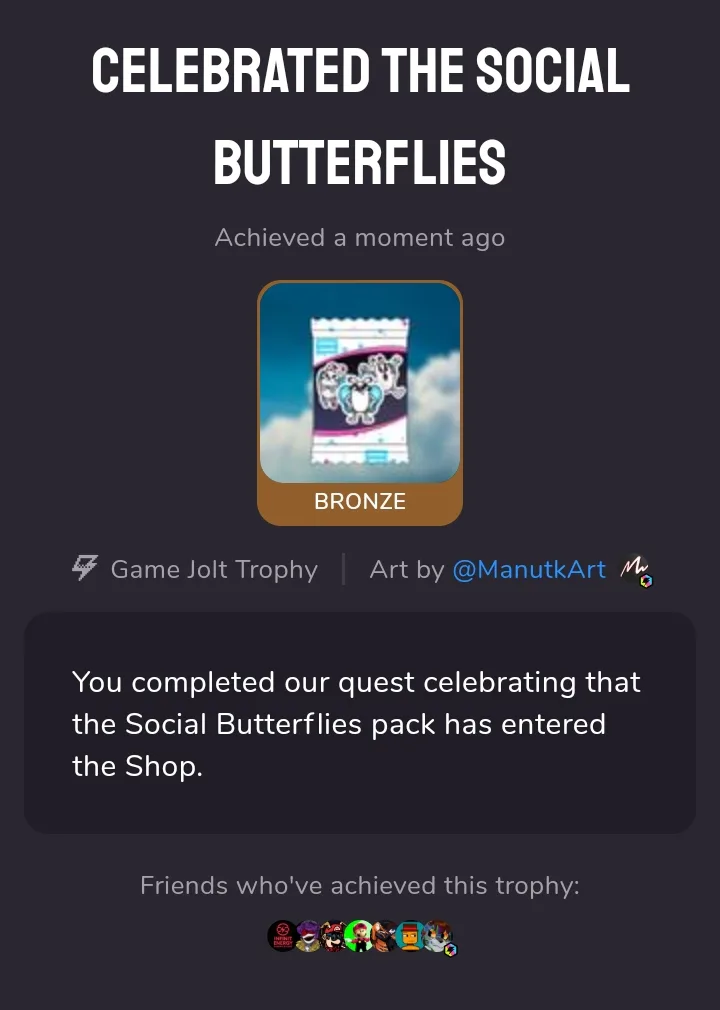This screenshot has height=1010, width=720.
Task: Open the friend with blocky top-hat avatar
Action: pyautogui.click(x=411, y=937)
